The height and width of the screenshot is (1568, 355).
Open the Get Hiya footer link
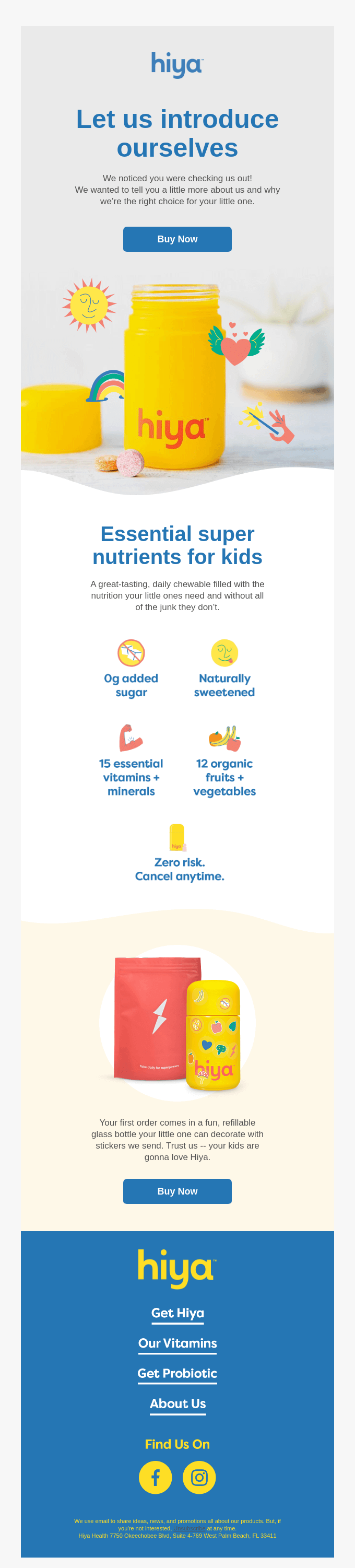tap(177, 1313)
